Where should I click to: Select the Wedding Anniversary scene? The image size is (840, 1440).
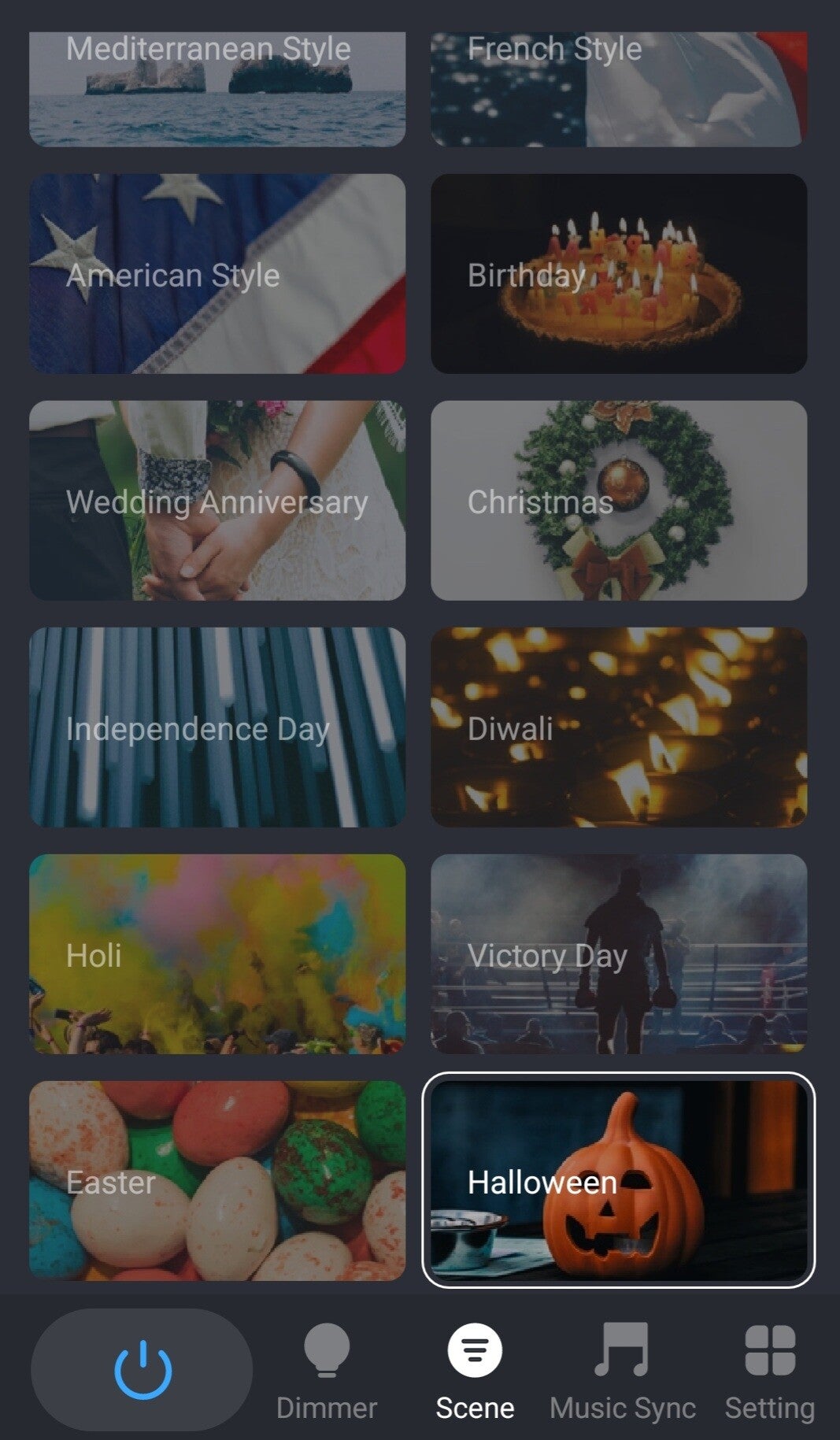click(x=217, y=501)
